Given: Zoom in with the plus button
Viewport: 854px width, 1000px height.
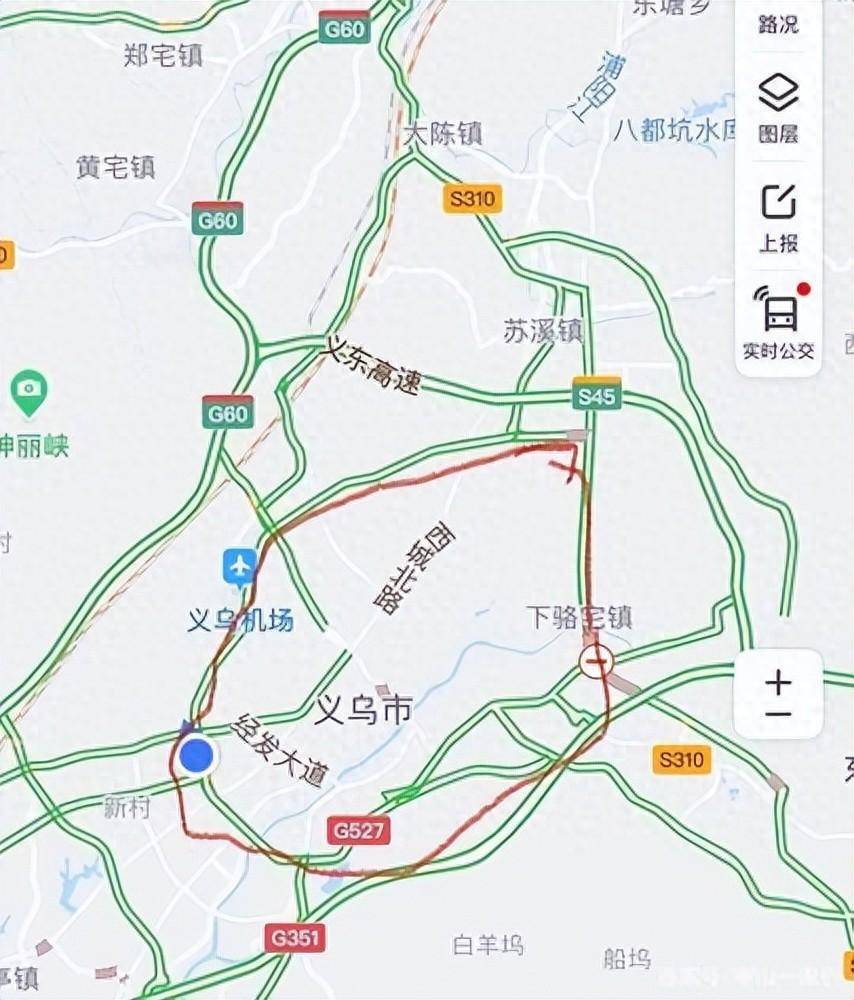Looking at the screenshot, I should tap(778, 683).
